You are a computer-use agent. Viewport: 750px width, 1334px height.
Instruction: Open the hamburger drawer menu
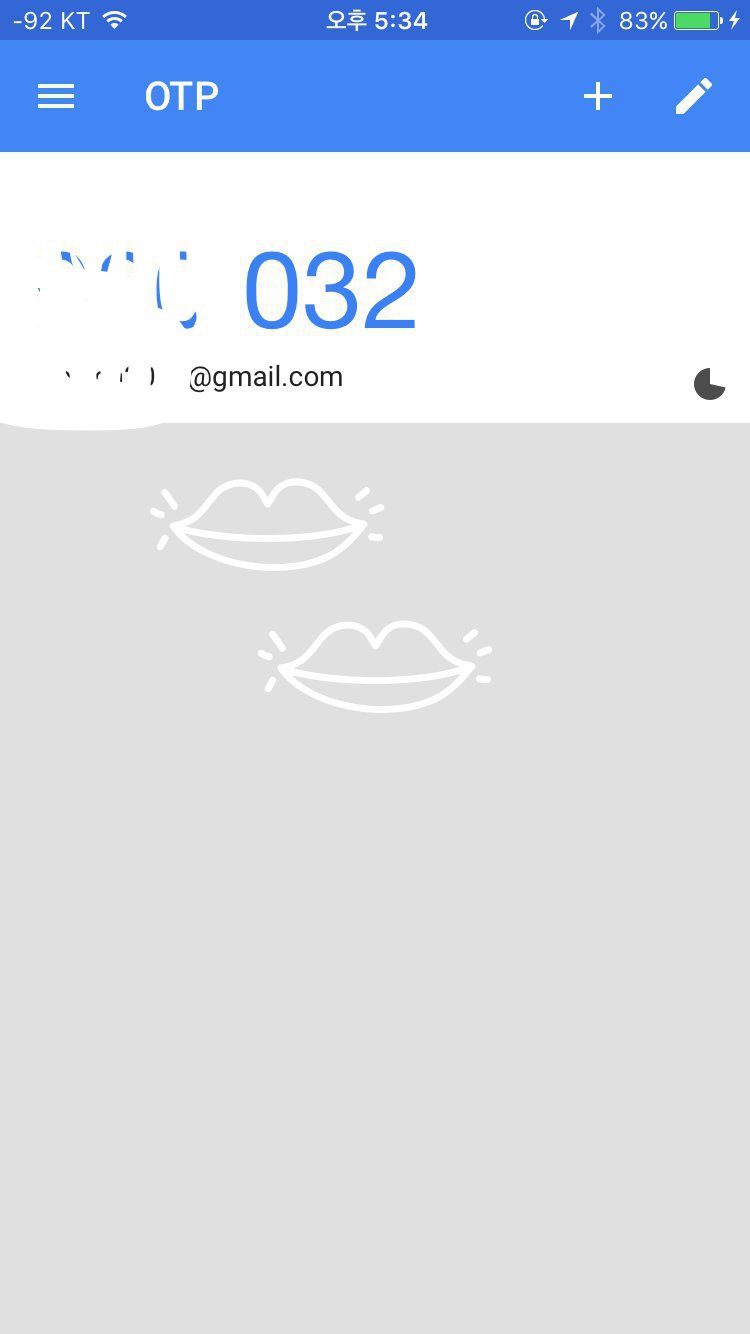56,96
